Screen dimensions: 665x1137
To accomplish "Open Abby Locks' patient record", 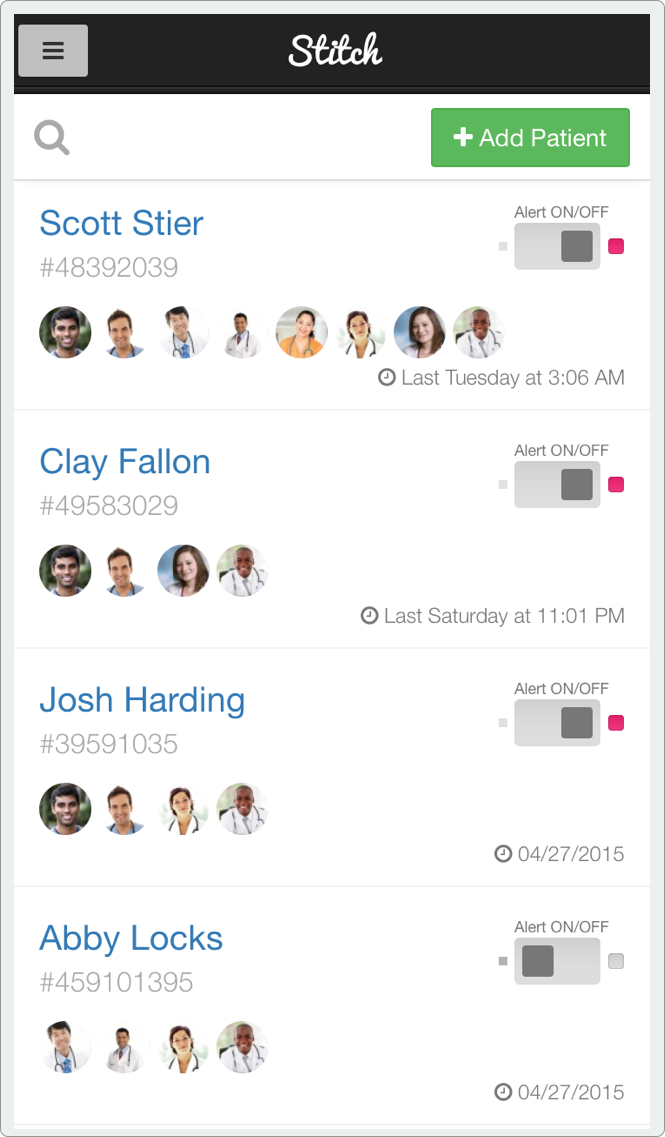I will tap(131, 939).
